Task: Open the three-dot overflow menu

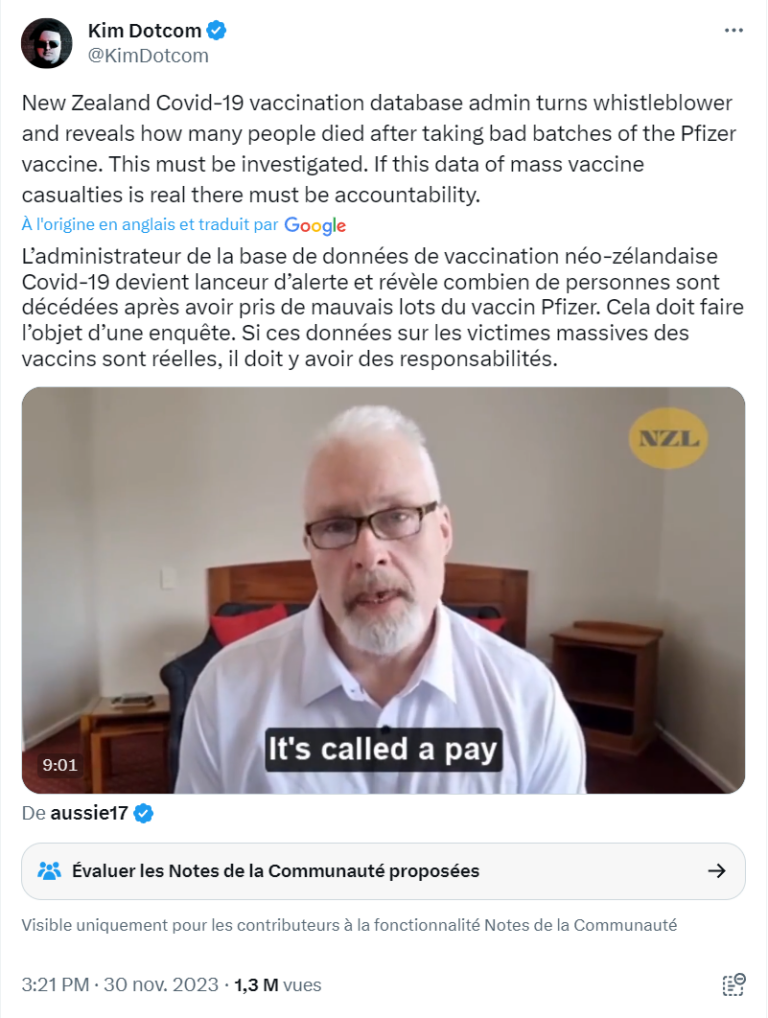Action: (x=734, y=31)
